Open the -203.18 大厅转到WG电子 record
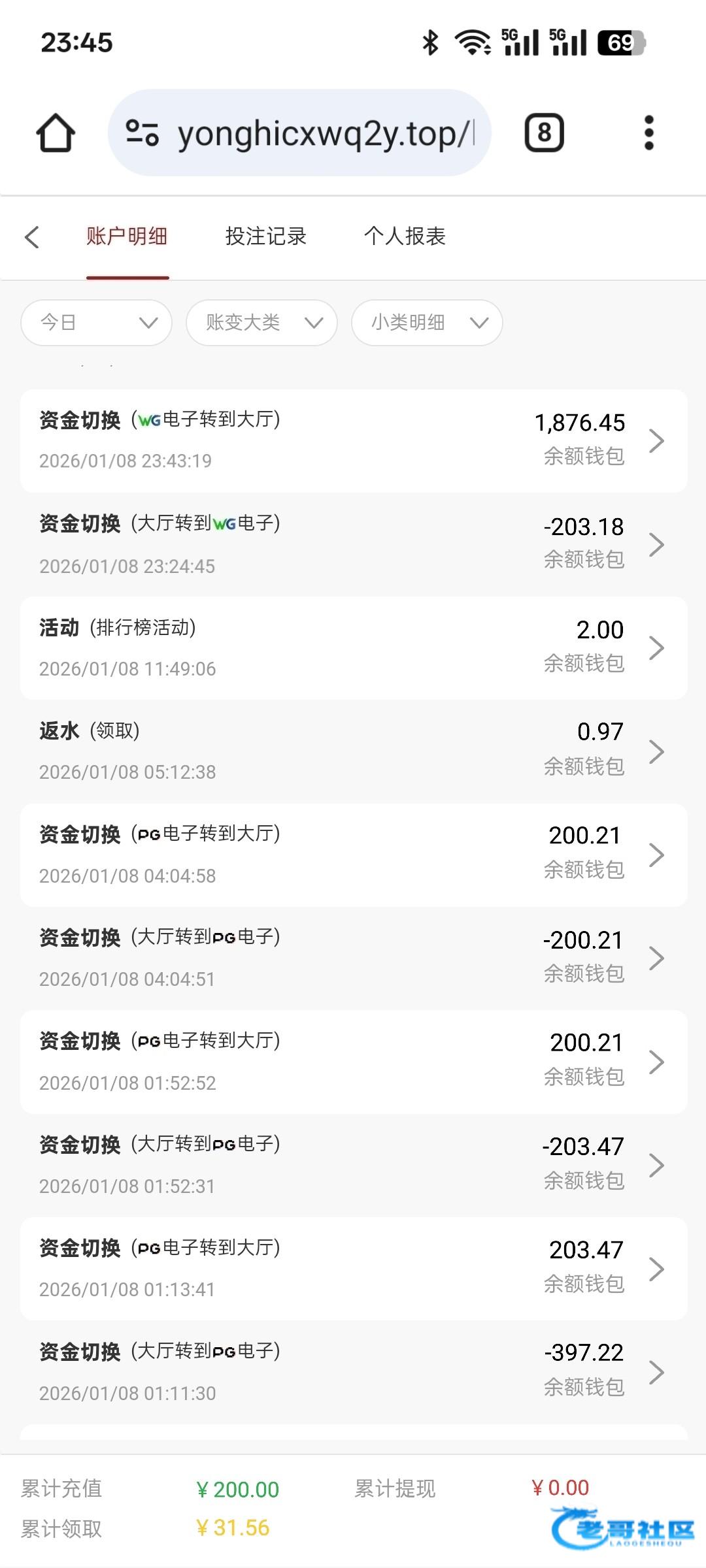The image size is (706, 1568). [x=354, y=544]
